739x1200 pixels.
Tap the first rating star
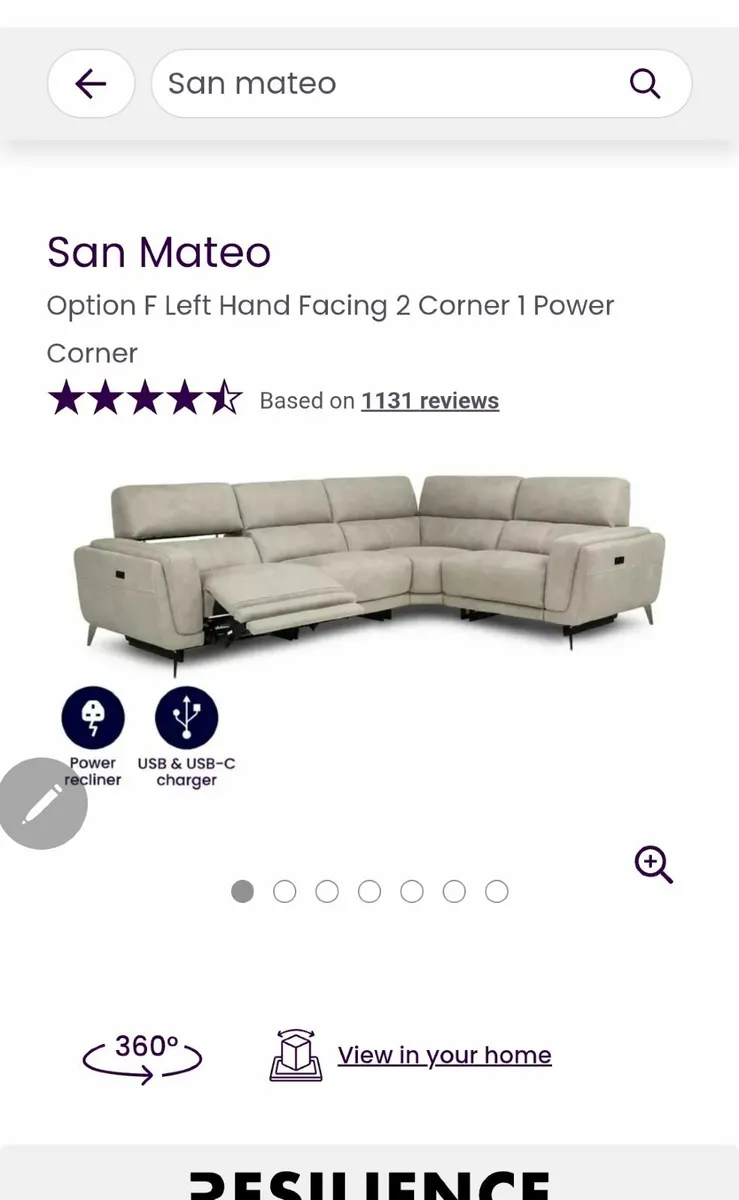[65, 396]
